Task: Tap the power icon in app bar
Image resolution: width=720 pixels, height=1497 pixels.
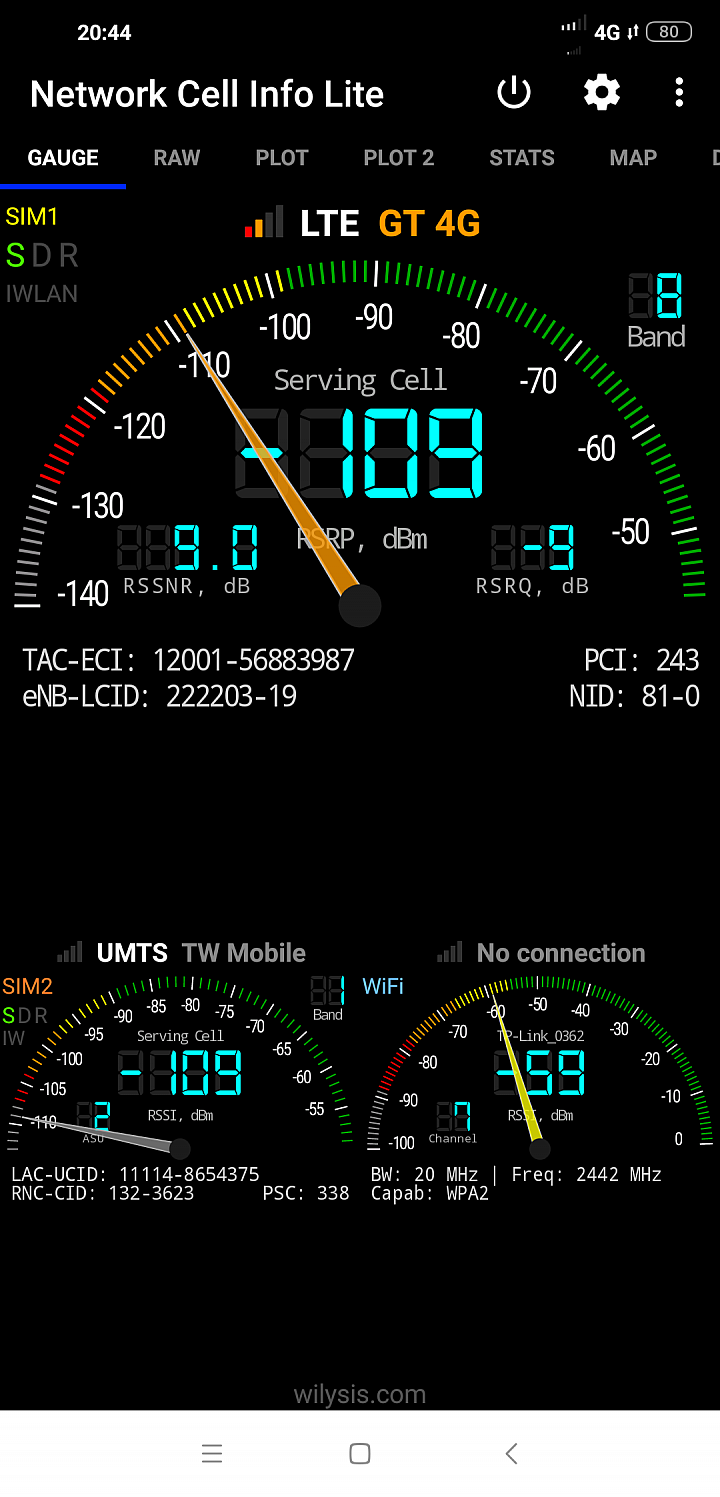Action: (514, 93)
